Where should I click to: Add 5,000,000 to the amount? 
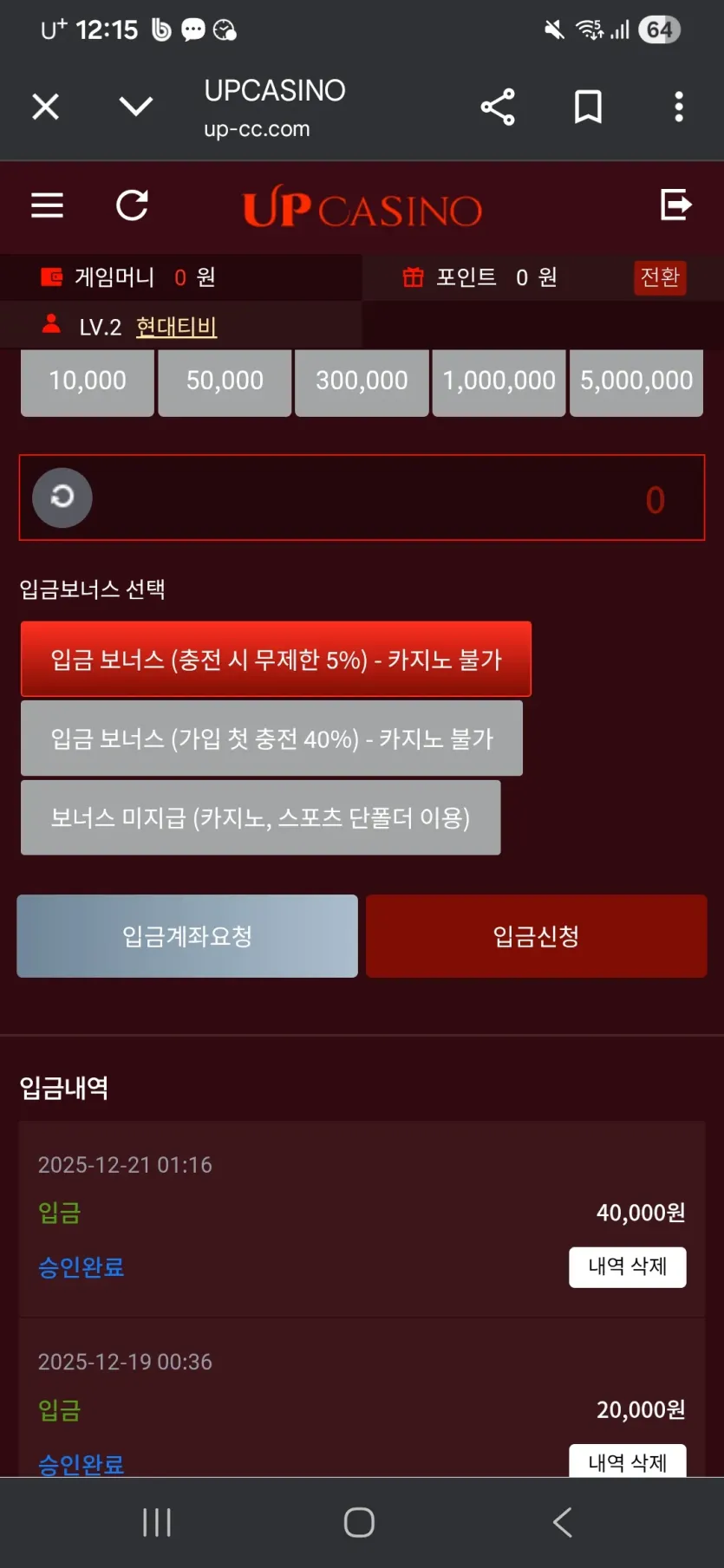click(636, 382)
